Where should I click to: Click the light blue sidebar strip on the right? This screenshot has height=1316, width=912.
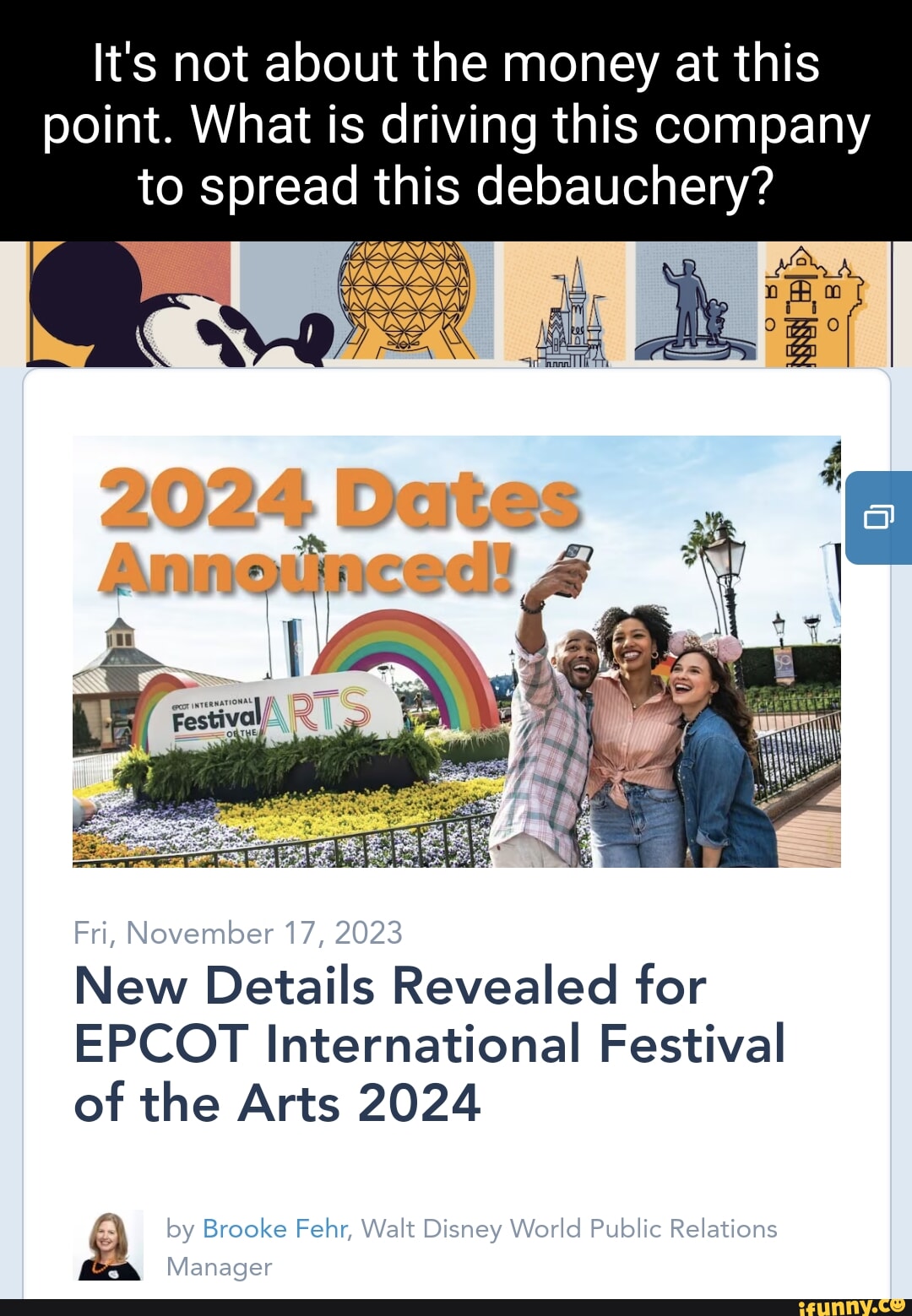[x=904, y=844]
